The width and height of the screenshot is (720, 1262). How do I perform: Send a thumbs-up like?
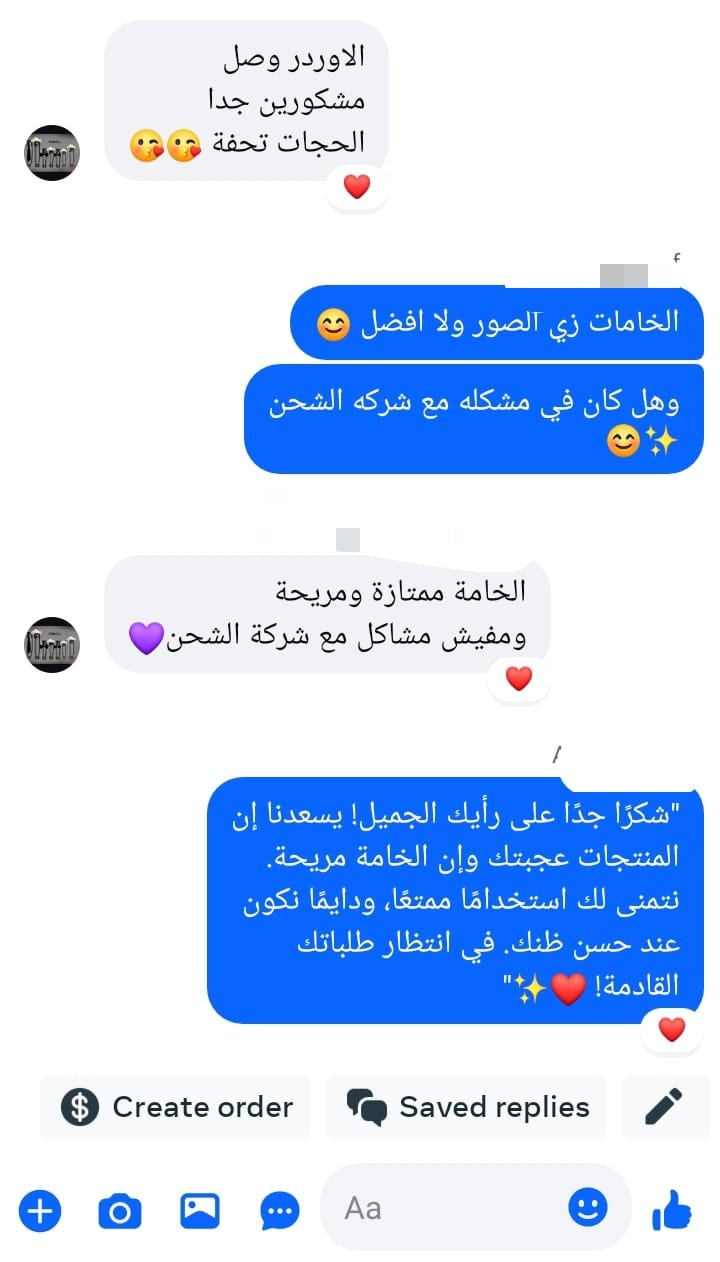click(672, 1212)
